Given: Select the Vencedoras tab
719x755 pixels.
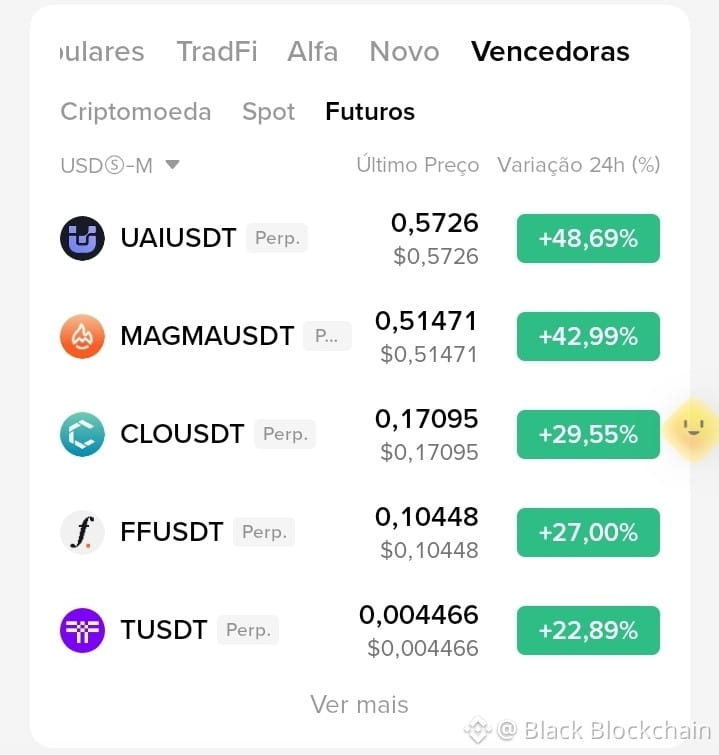Looking at the screenshot, I should coord(550,51).
